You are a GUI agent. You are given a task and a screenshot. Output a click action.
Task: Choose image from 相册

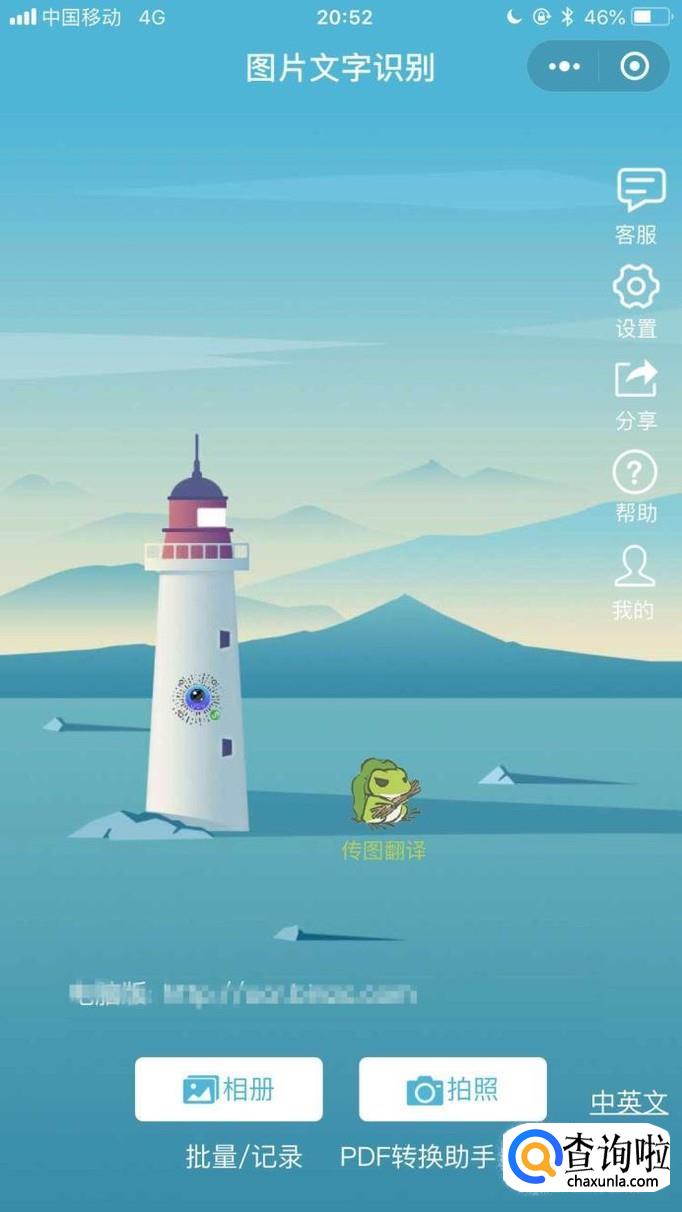pos(229,1089)
